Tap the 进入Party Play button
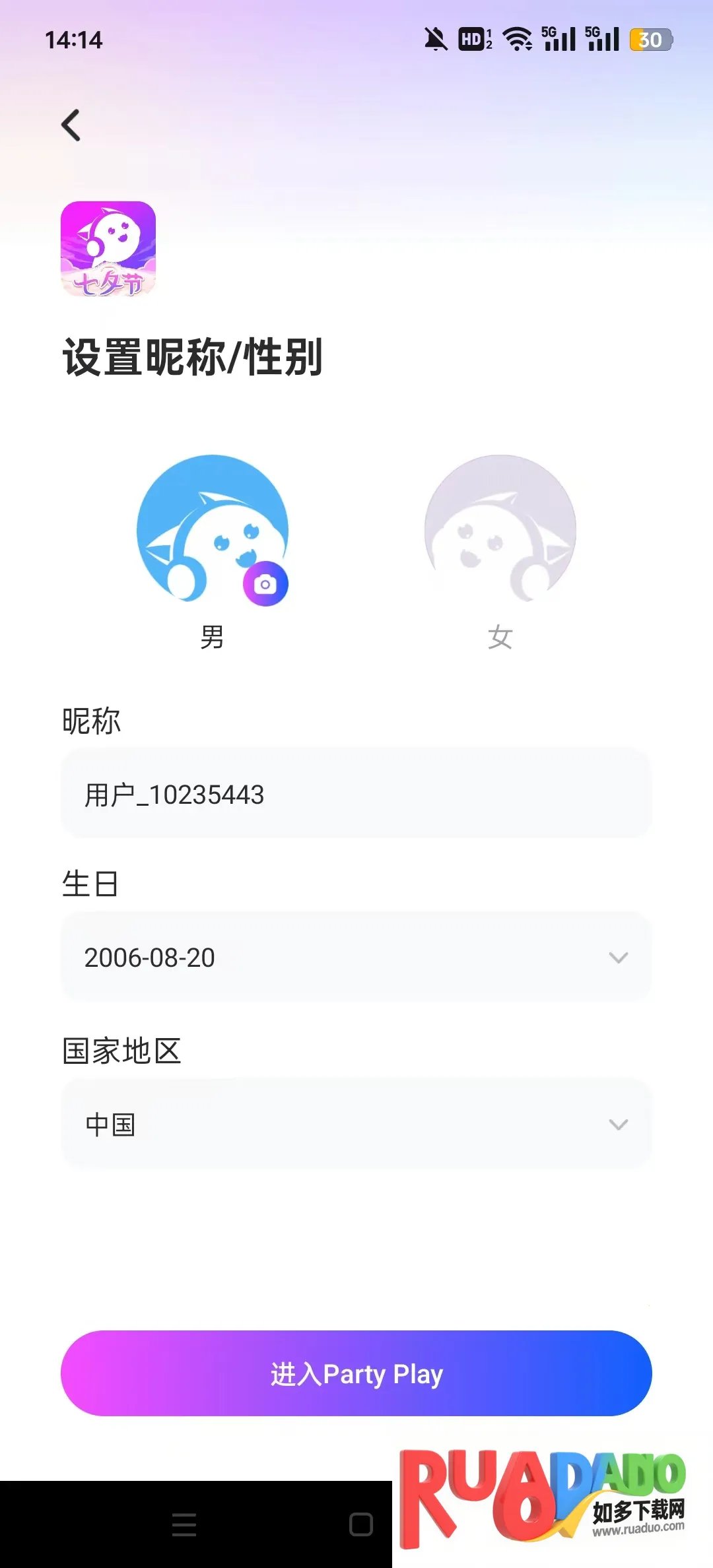 pyautogui.click(x=356, y=1373)
